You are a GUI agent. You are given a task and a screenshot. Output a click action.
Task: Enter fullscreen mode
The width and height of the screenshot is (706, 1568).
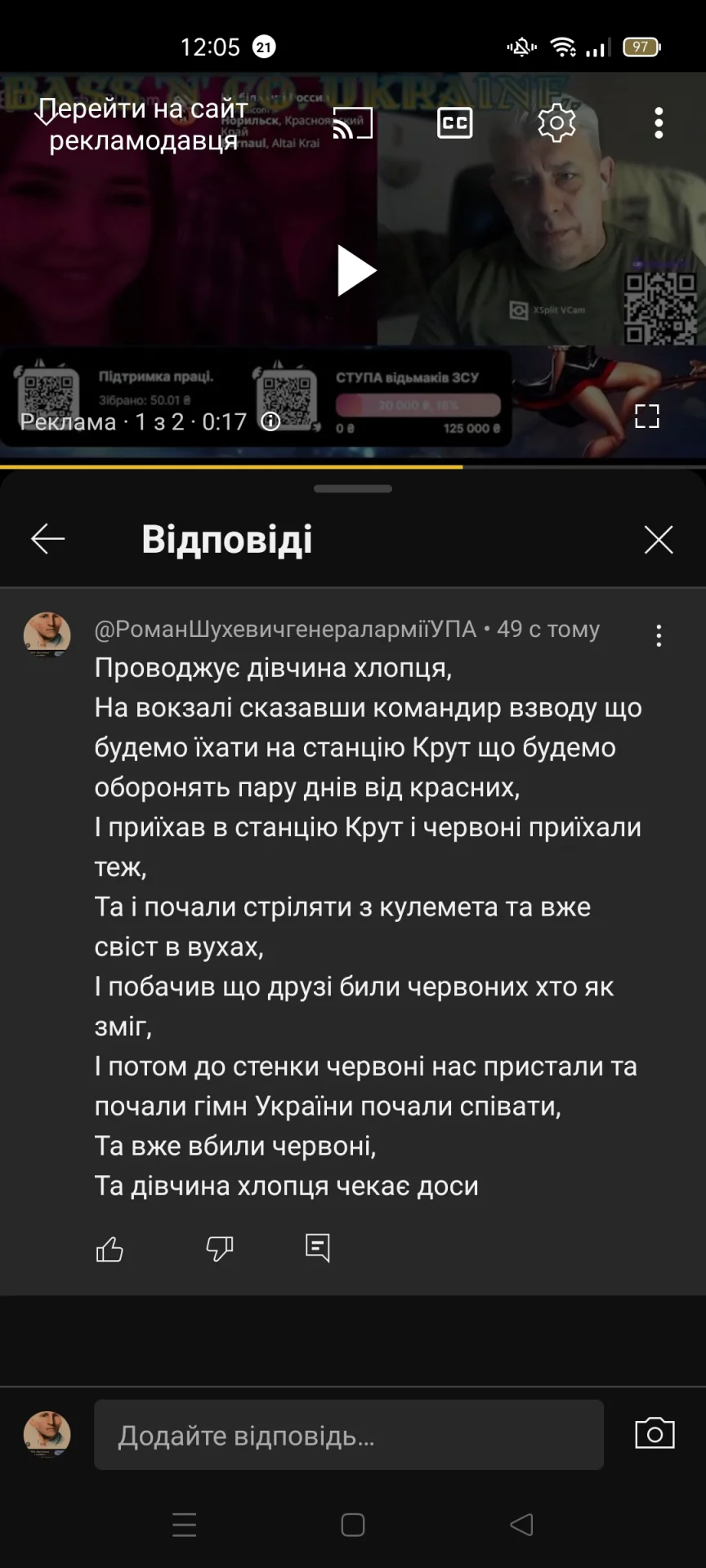pyautogui.click(x=646, y=416)
